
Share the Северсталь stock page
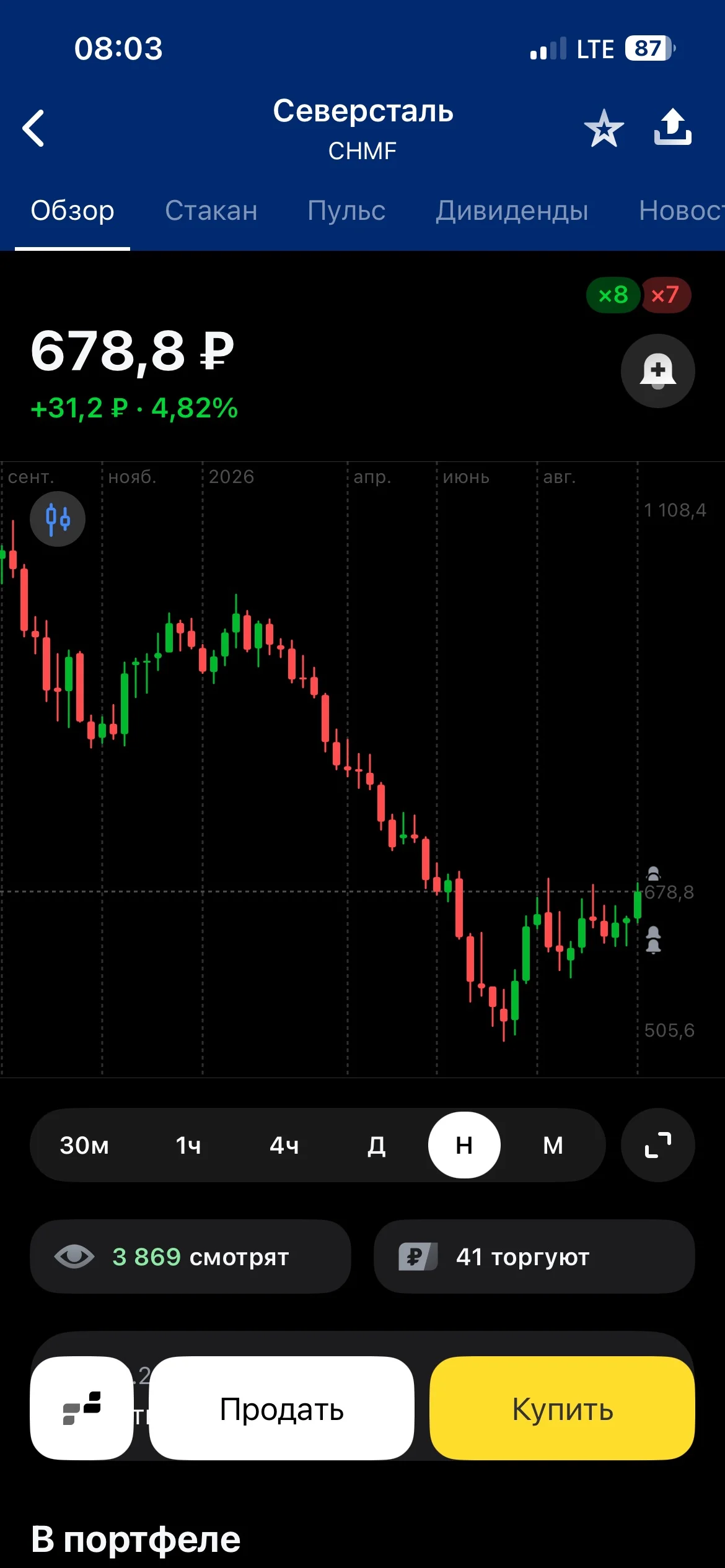(x=673, y=127)
